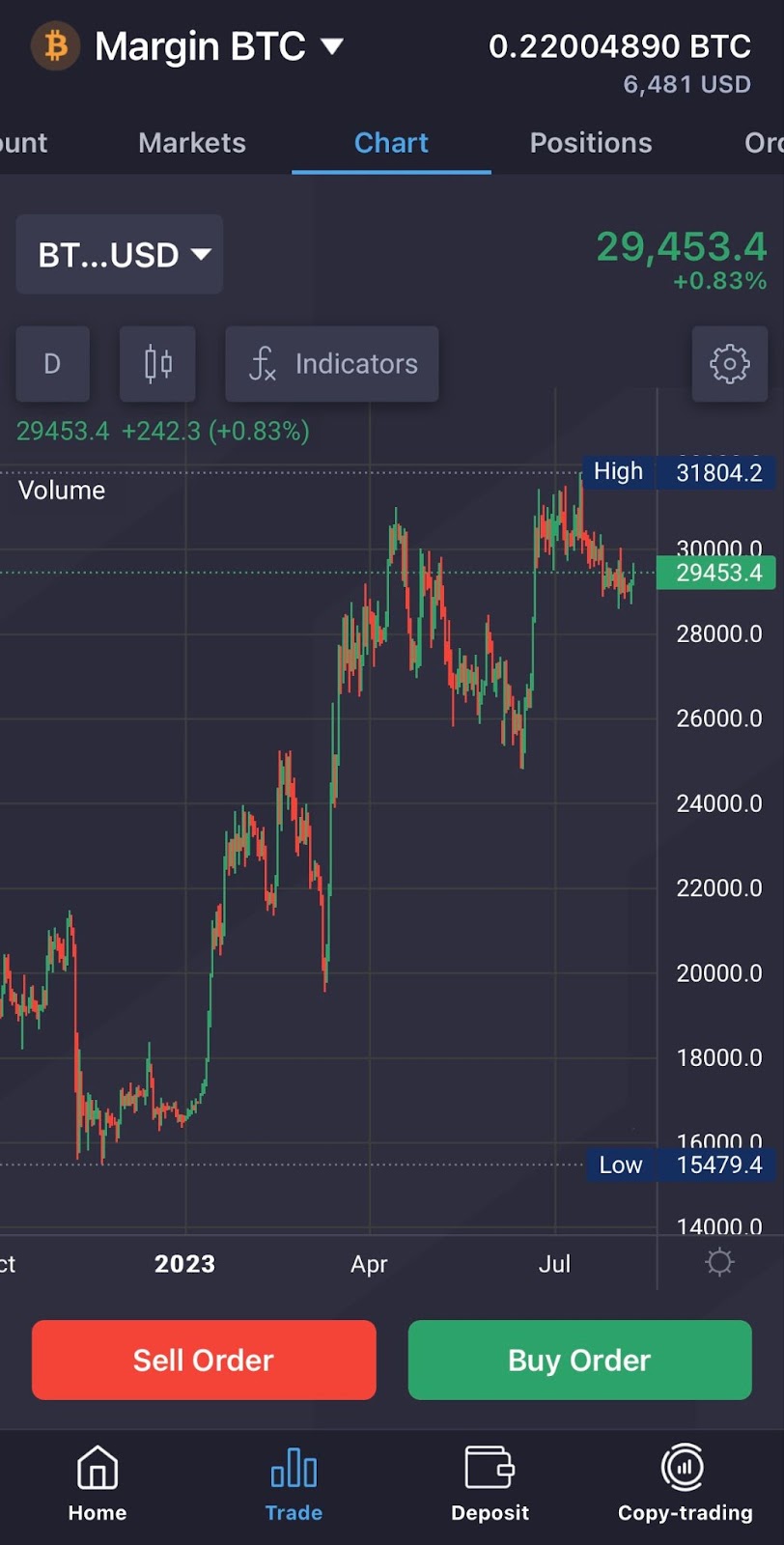Go to the Home tab
This screenshot has width=784, height=1545.
coord(98,1483)
